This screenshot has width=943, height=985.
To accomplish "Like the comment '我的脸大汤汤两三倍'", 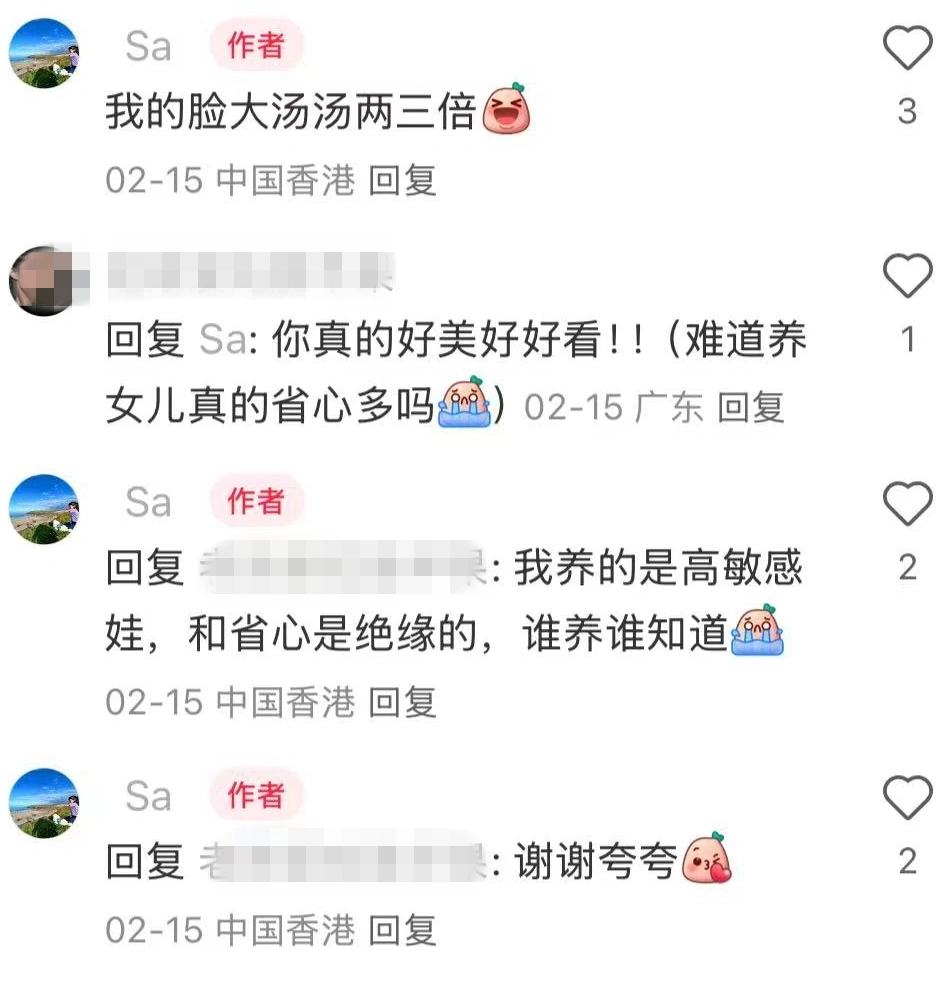I will [907, 49].
